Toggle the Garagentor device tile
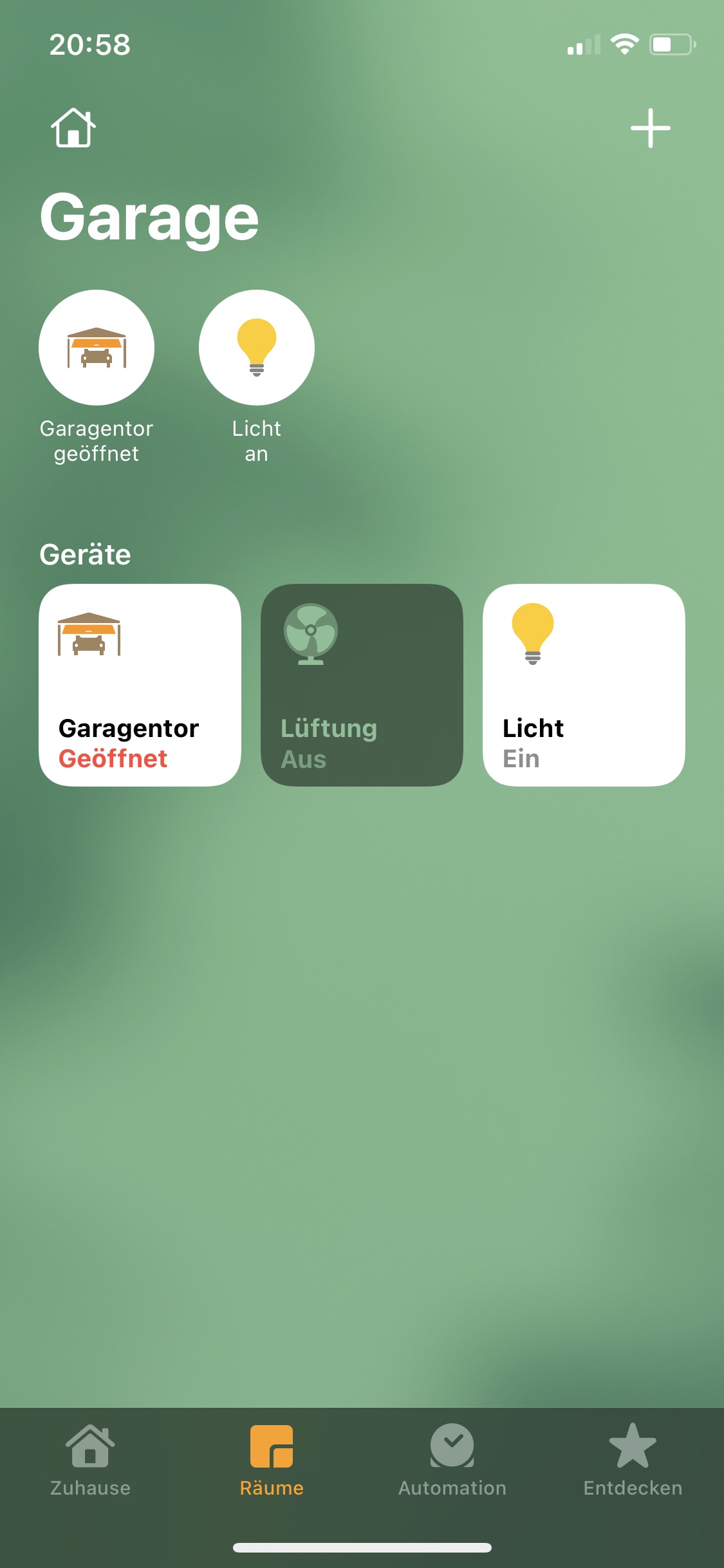The image size is (724, 1568). point(140,685)
